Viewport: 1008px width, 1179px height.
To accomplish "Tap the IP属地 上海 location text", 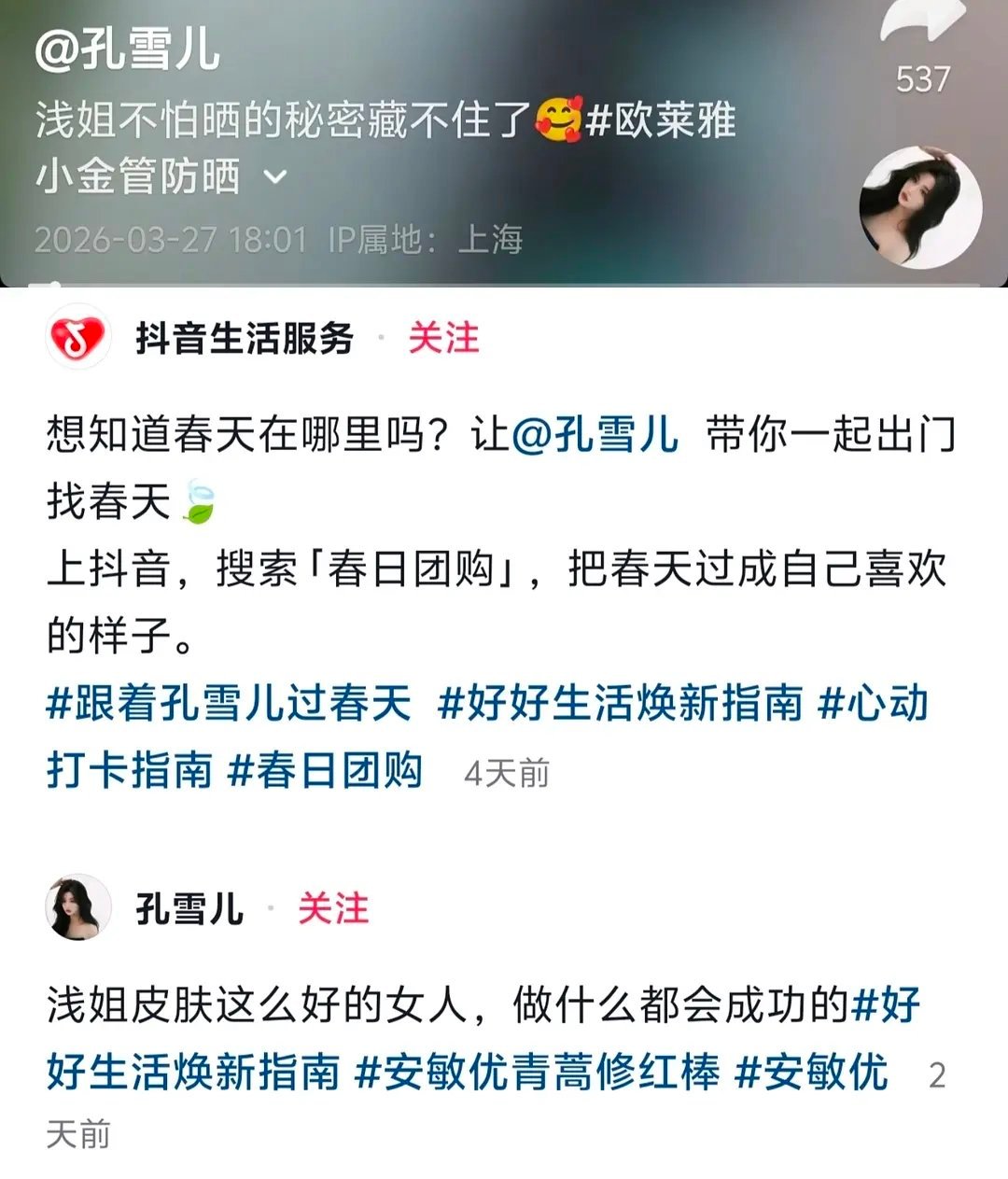I will pos(425,241).
